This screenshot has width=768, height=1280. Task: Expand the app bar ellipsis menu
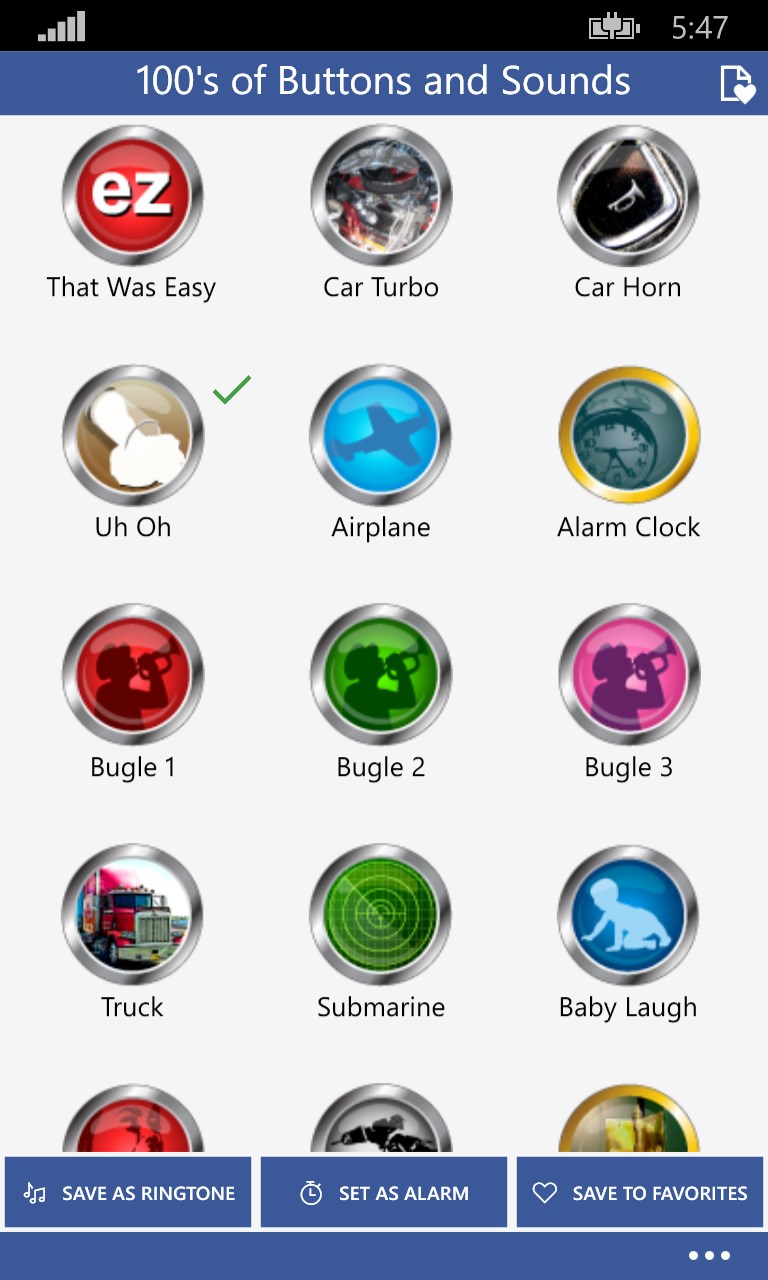click(709, 1256)
